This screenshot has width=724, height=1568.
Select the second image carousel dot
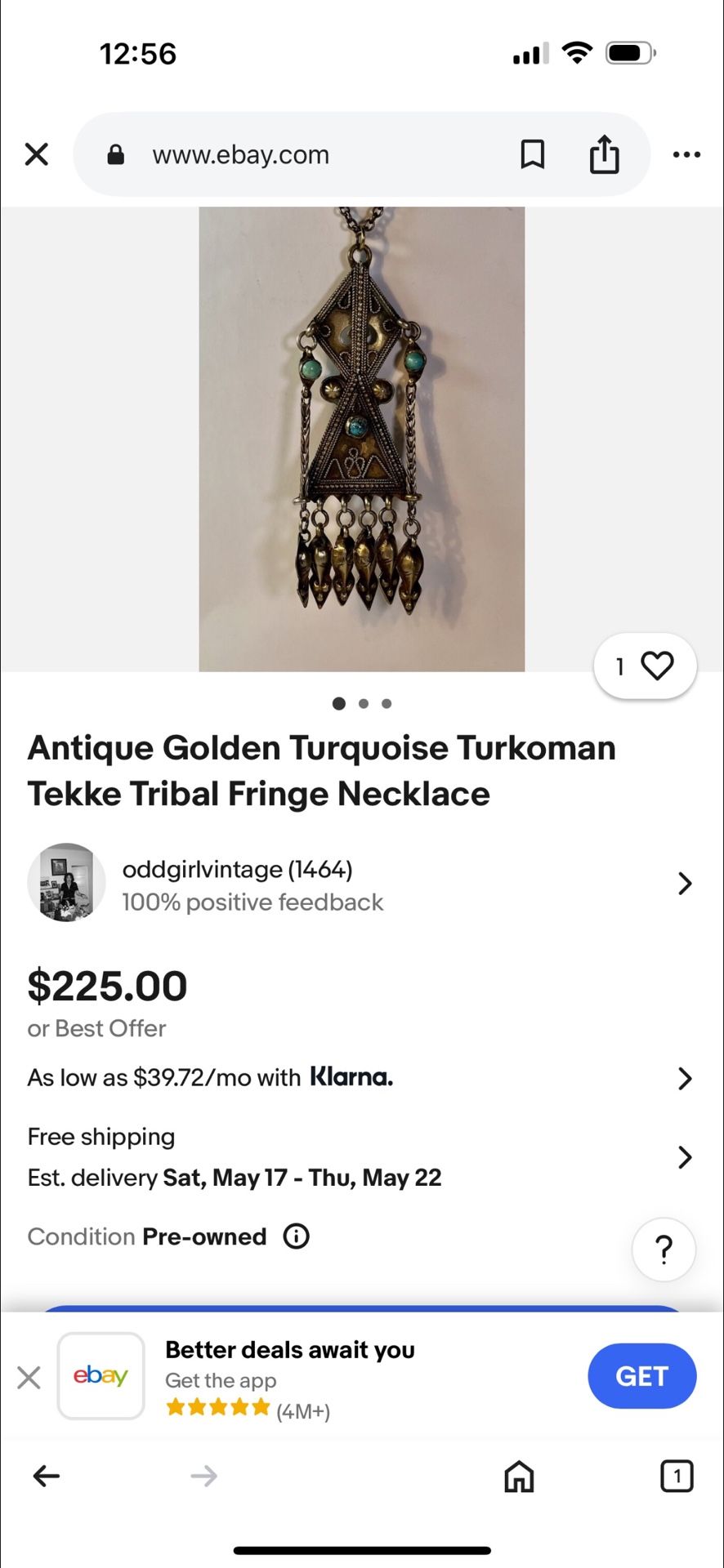pos(363,703)
